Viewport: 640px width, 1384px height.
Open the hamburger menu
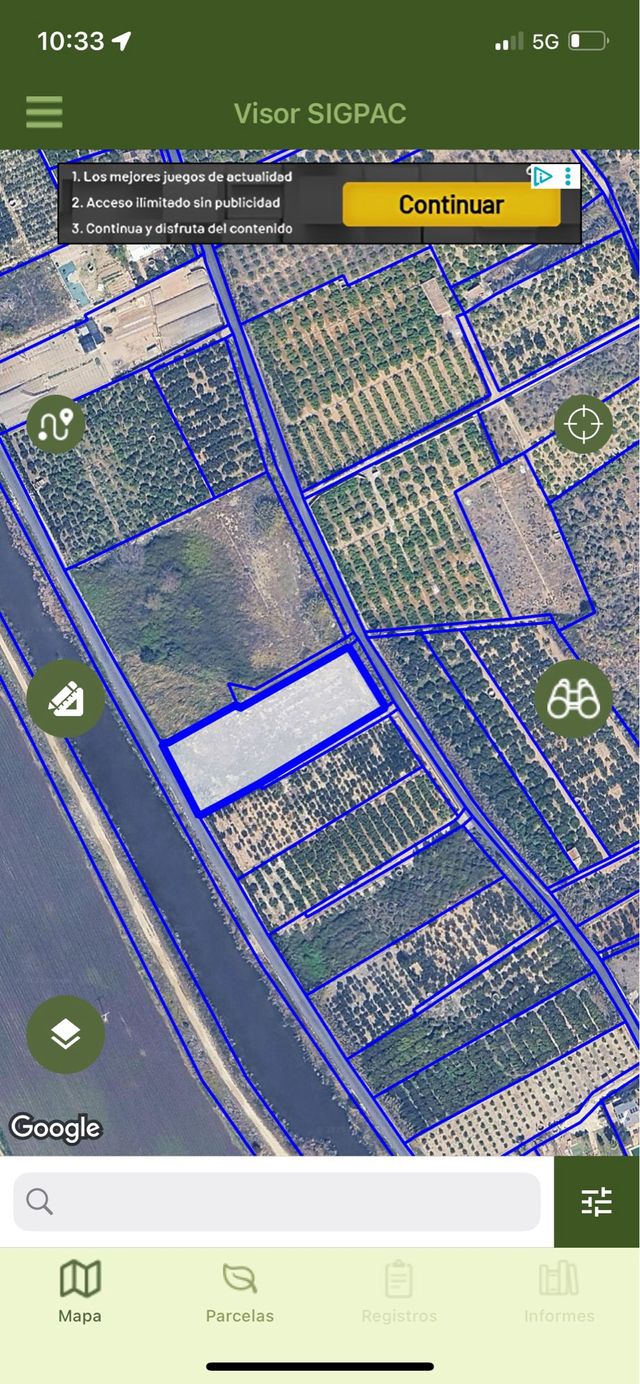(x=44, y=112)
